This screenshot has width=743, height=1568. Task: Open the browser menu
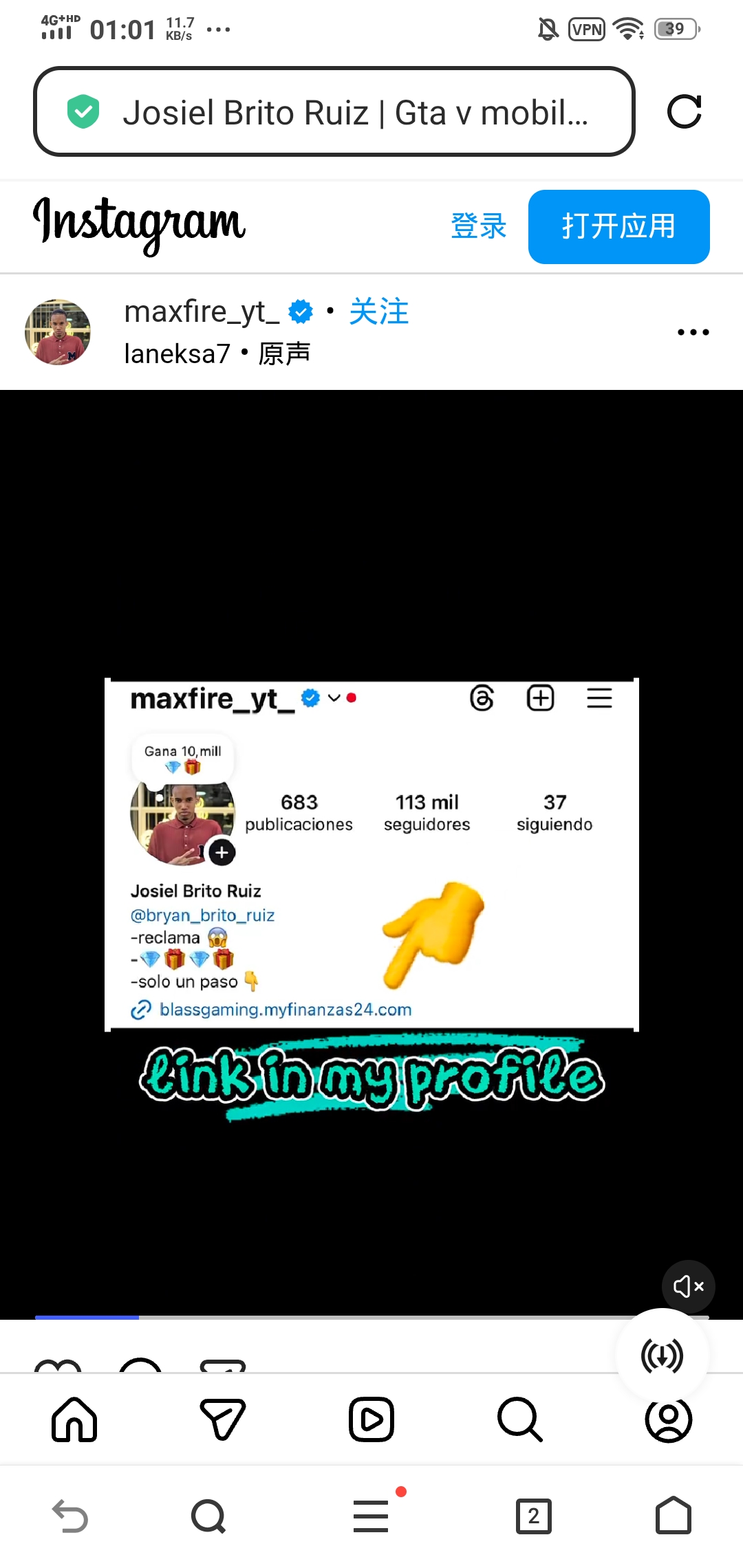[371, 1516]
